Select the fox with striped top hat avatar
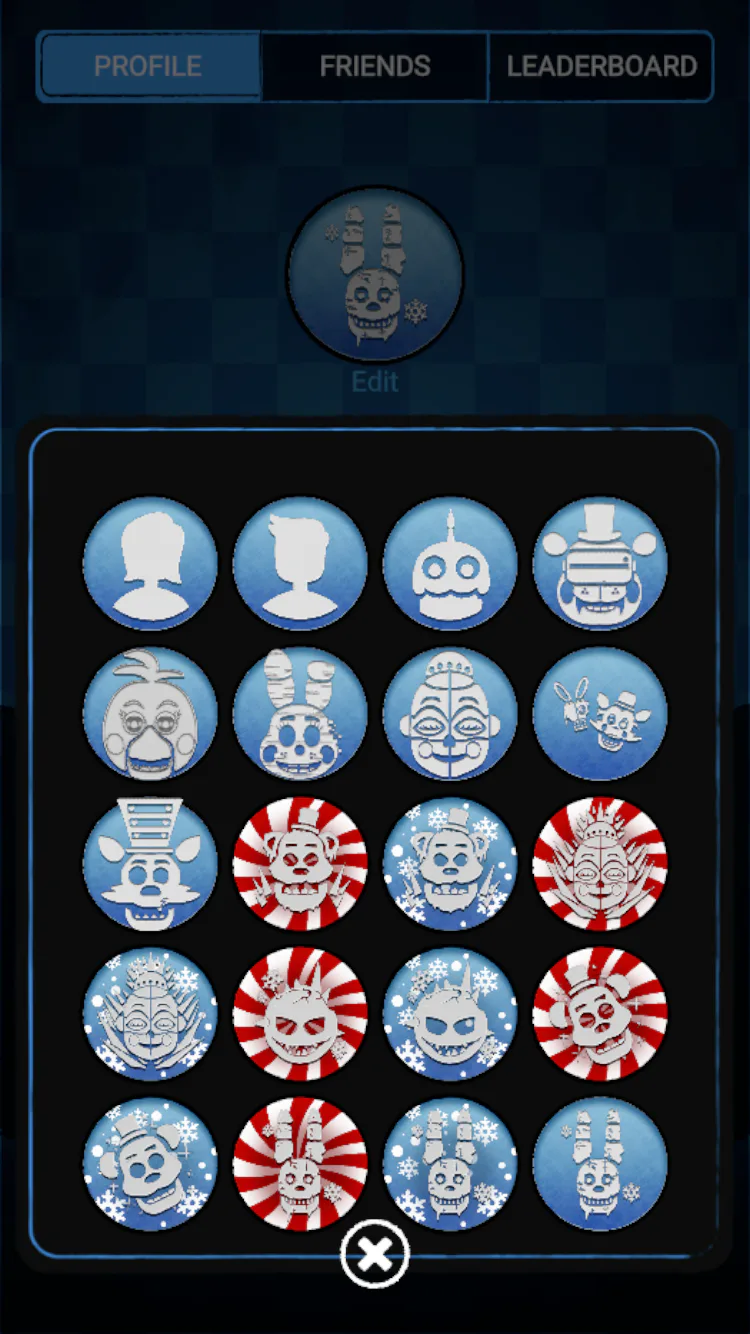The image size is (750, 1334). click(x=150, y=864)
